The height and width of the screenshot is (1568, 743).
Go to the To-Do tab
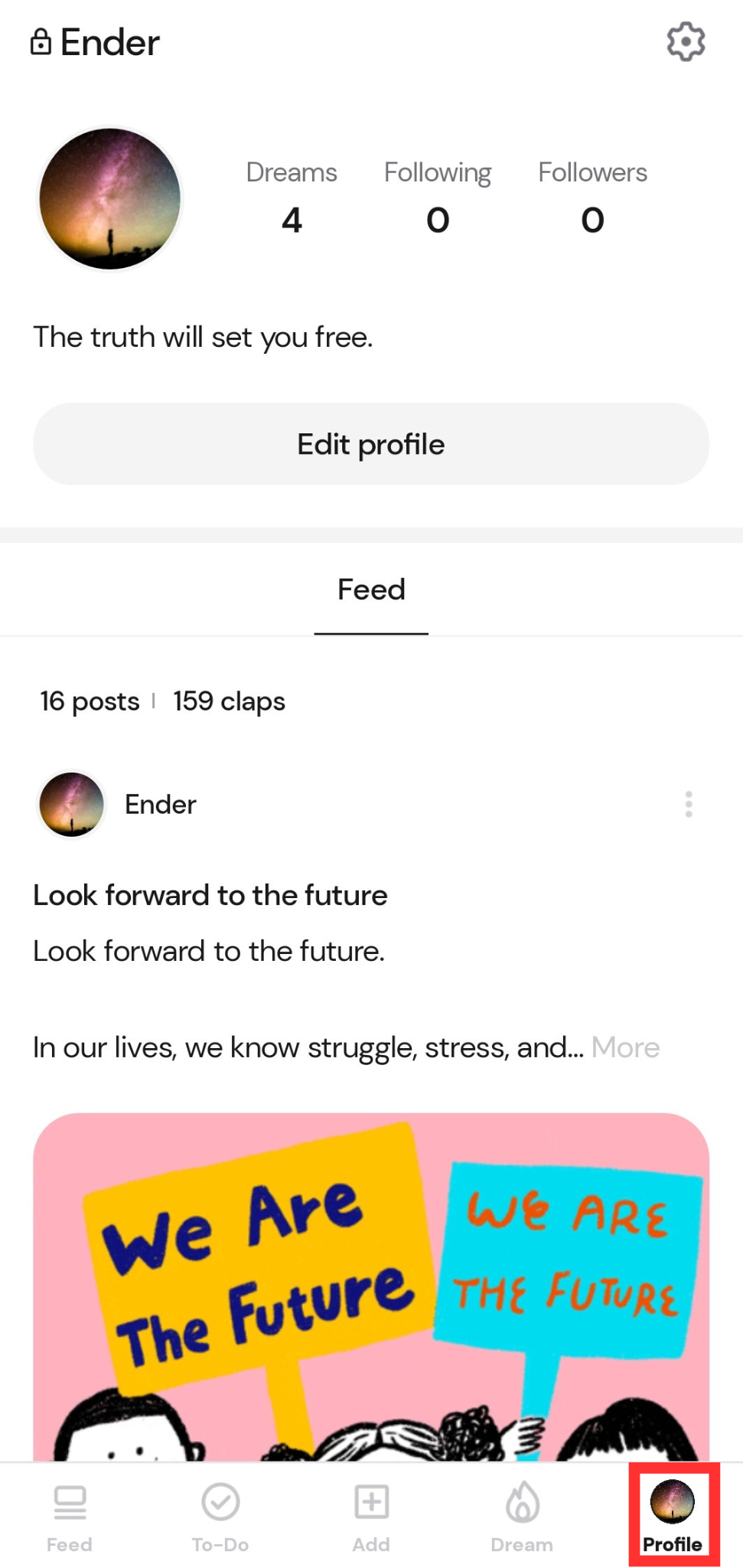coord(220,1517)
